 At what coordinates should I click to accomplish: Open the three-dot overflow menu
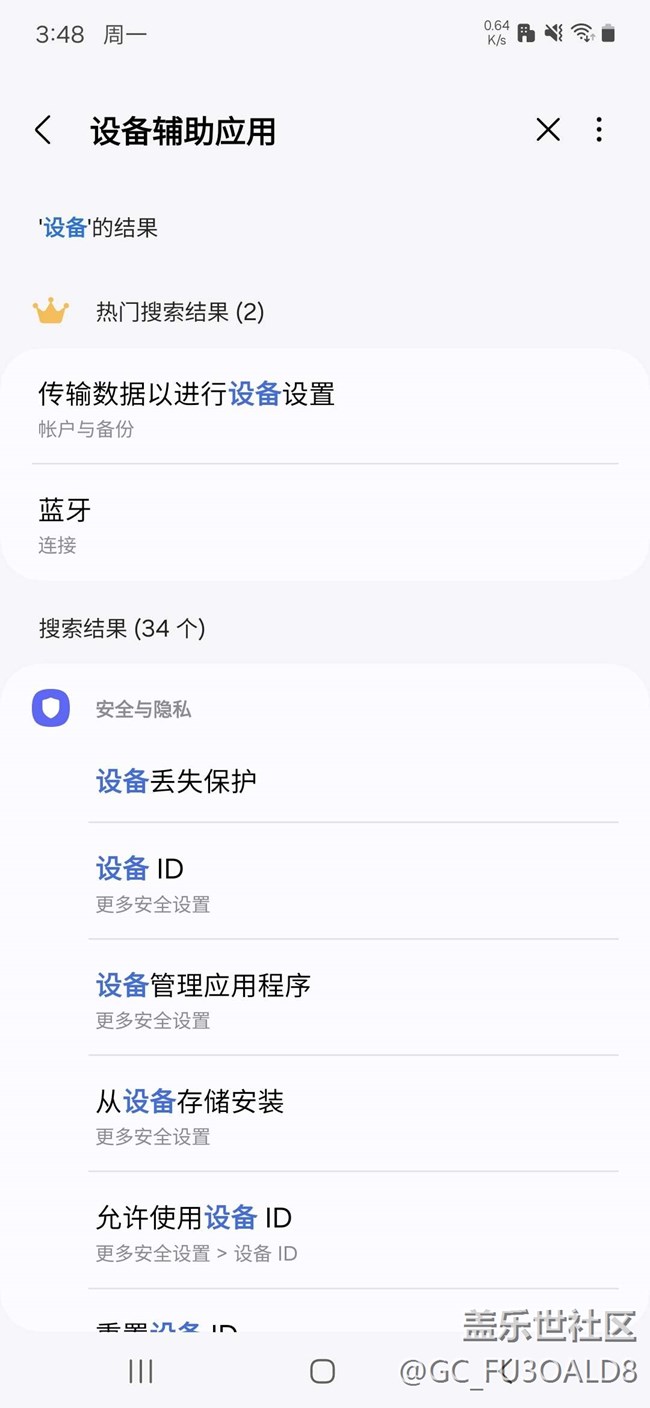click(x=599, y=130)
